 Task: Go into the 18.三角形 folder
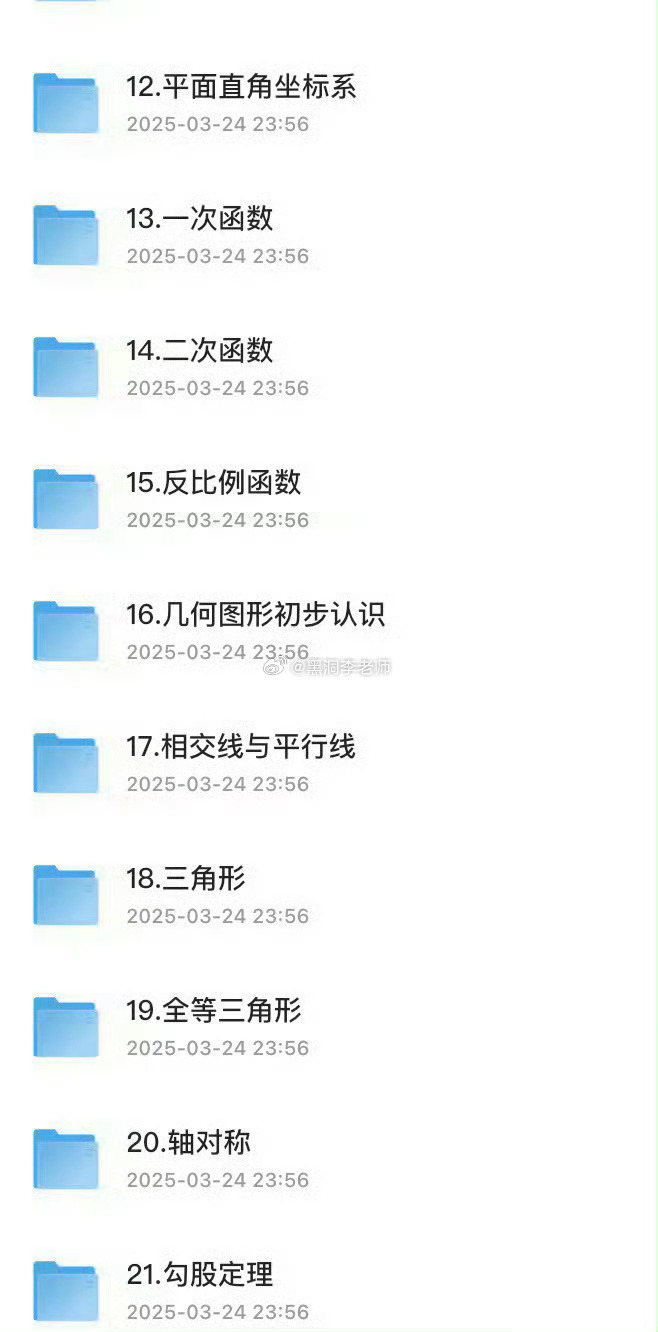329,895
